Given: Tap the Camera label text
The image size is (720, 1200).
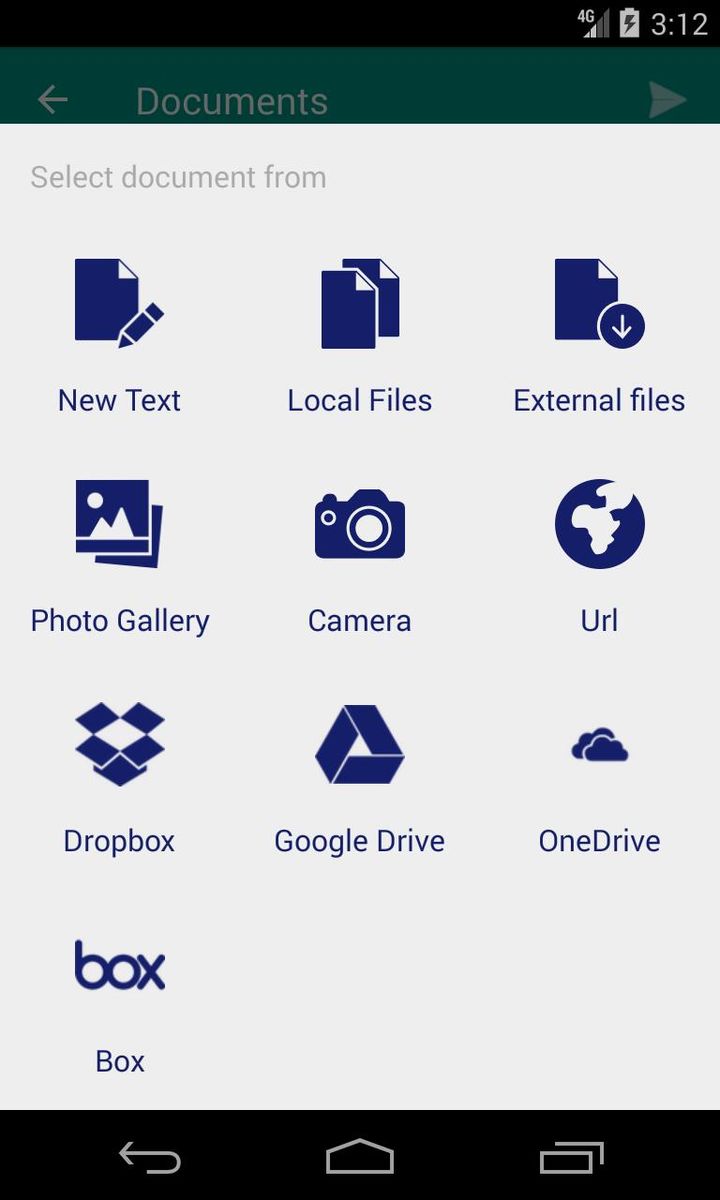Looking at the screenshot, I should pos(359,620).
